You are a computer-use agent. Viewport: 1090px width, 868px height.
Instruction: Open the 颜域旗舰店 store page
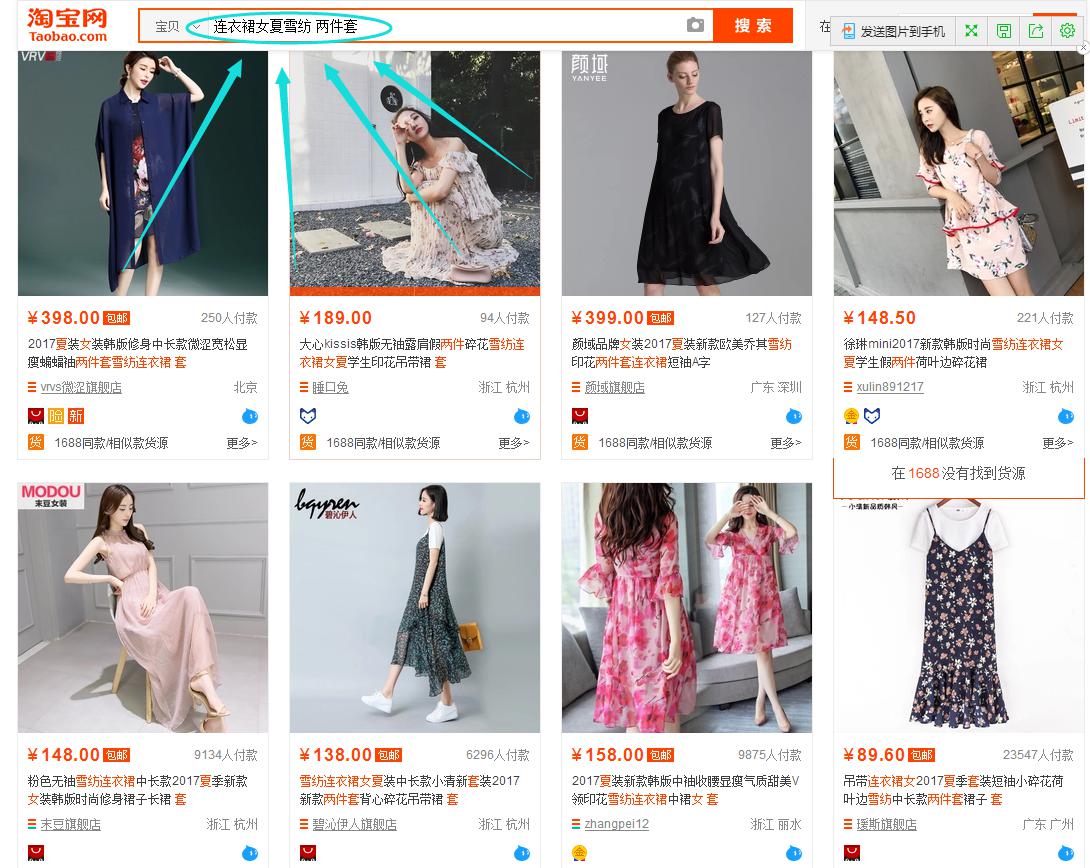pos(614,387)
